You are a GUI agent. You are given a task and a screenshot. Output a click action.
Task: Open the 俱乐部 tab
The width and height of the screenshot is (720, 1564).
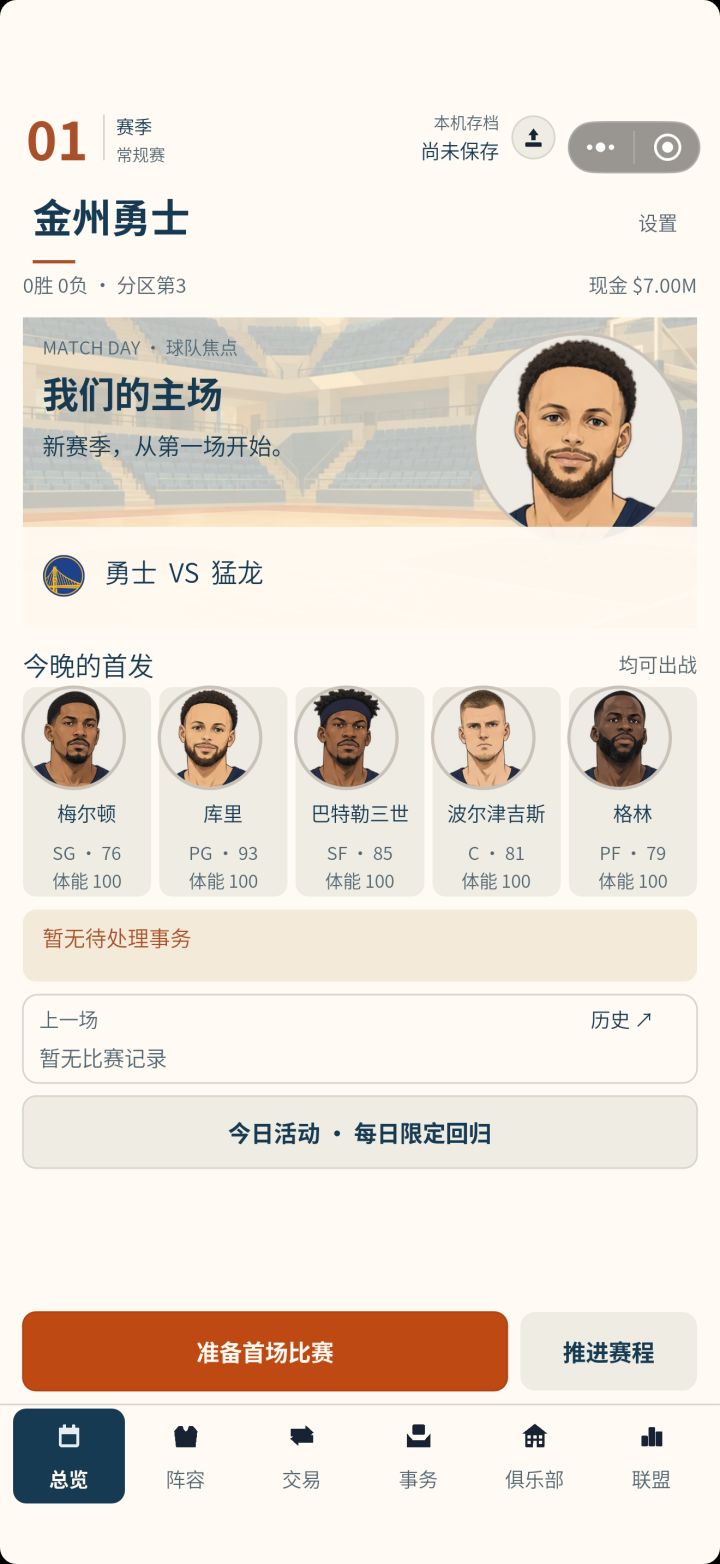[534, 1456]
